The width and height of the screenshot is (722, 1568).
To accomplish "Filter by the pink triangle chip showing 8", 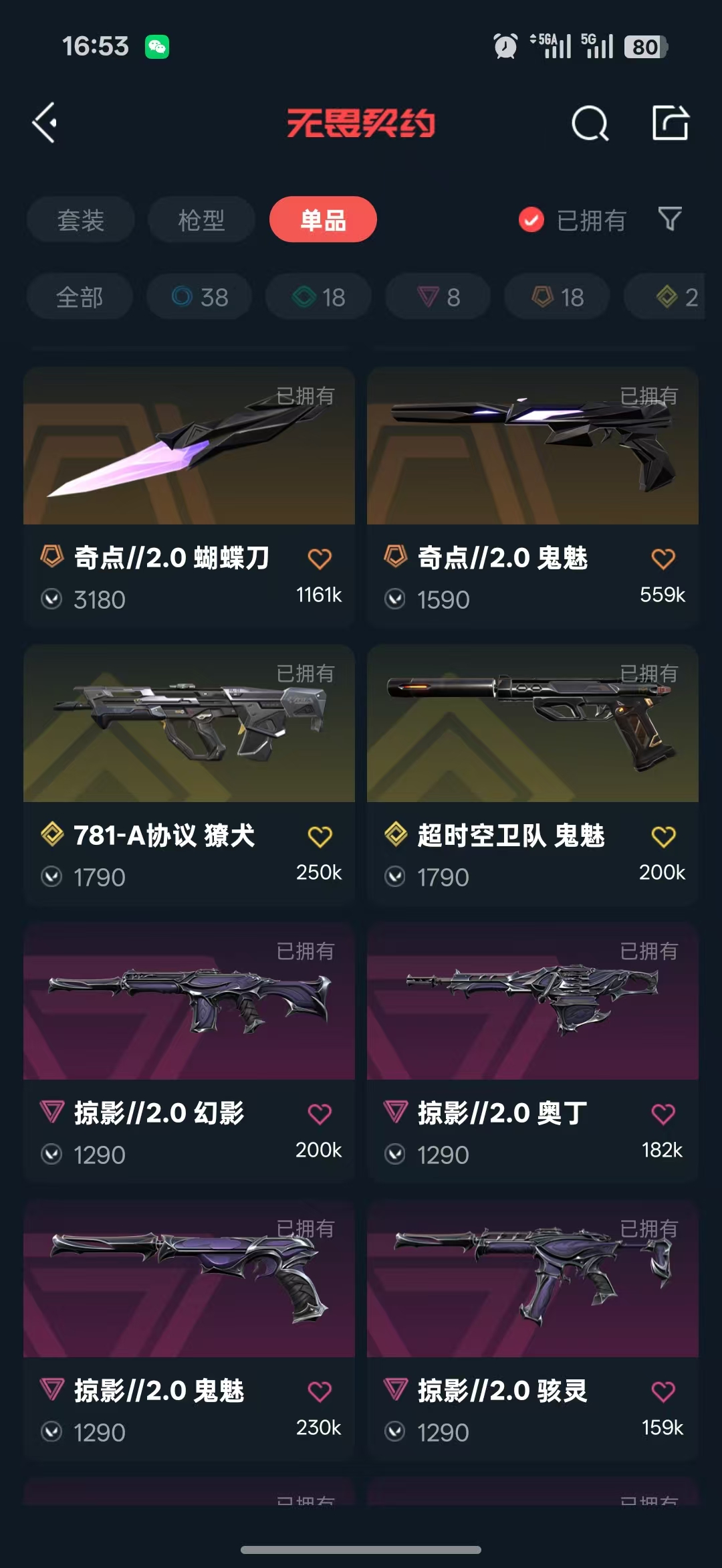I will 438,296.
